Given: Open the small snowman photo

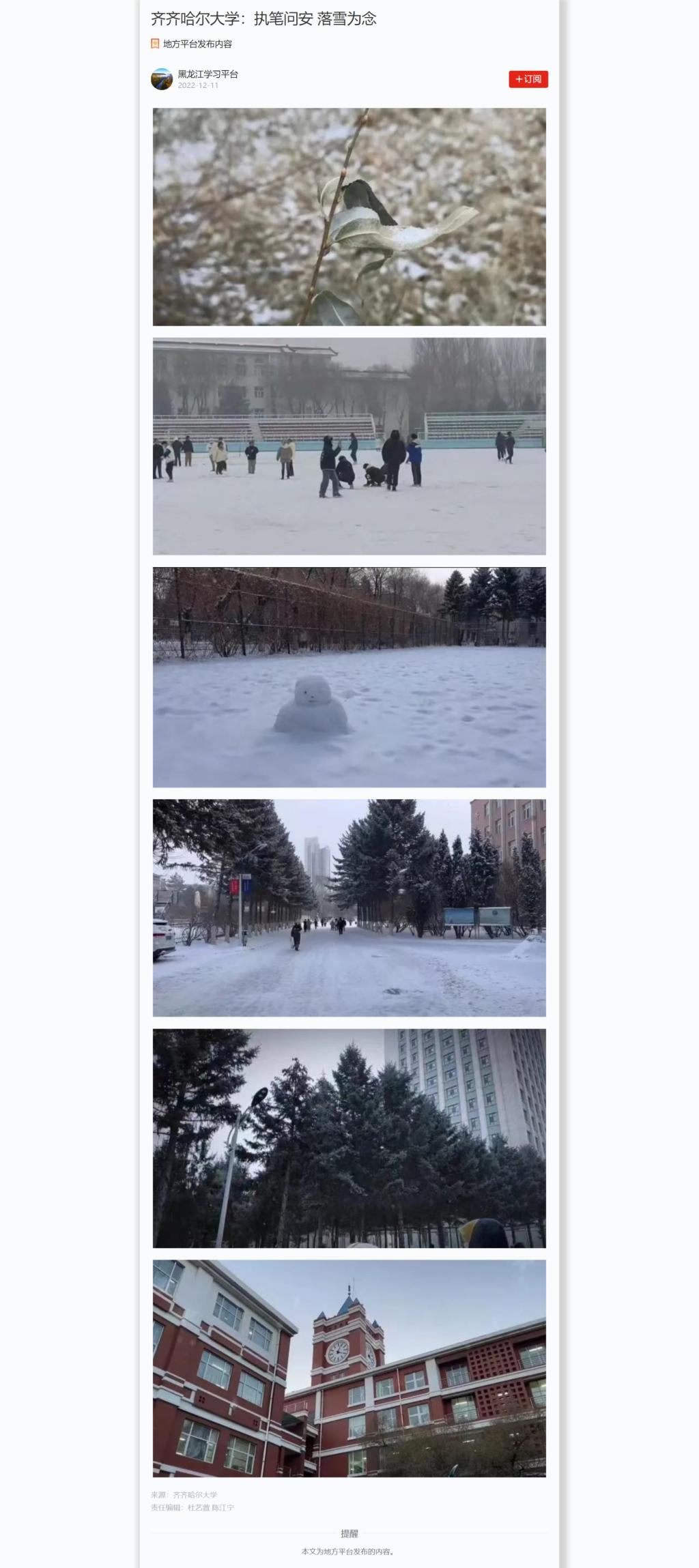Looking at the screenshot, I should [x=349, y=677].
